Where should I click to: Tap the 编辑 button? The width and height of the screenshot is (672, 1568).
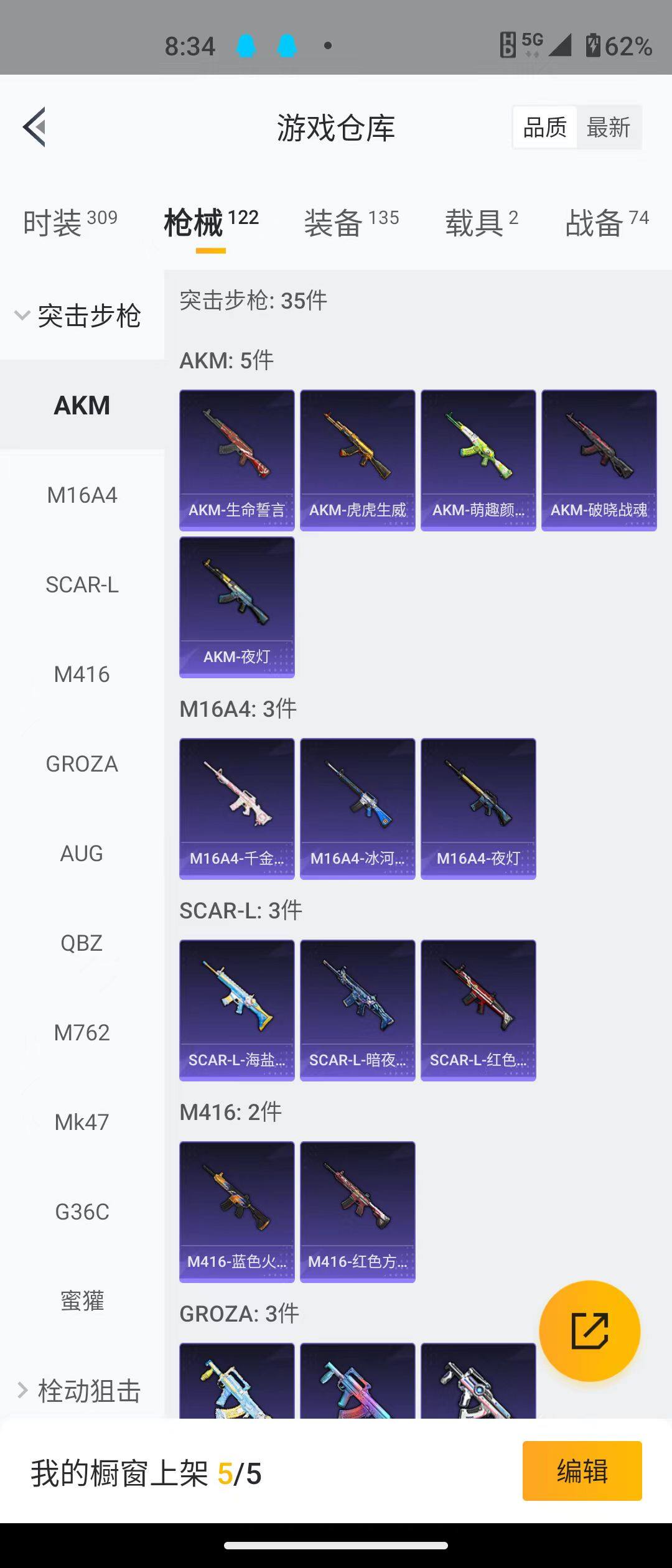582,1471
